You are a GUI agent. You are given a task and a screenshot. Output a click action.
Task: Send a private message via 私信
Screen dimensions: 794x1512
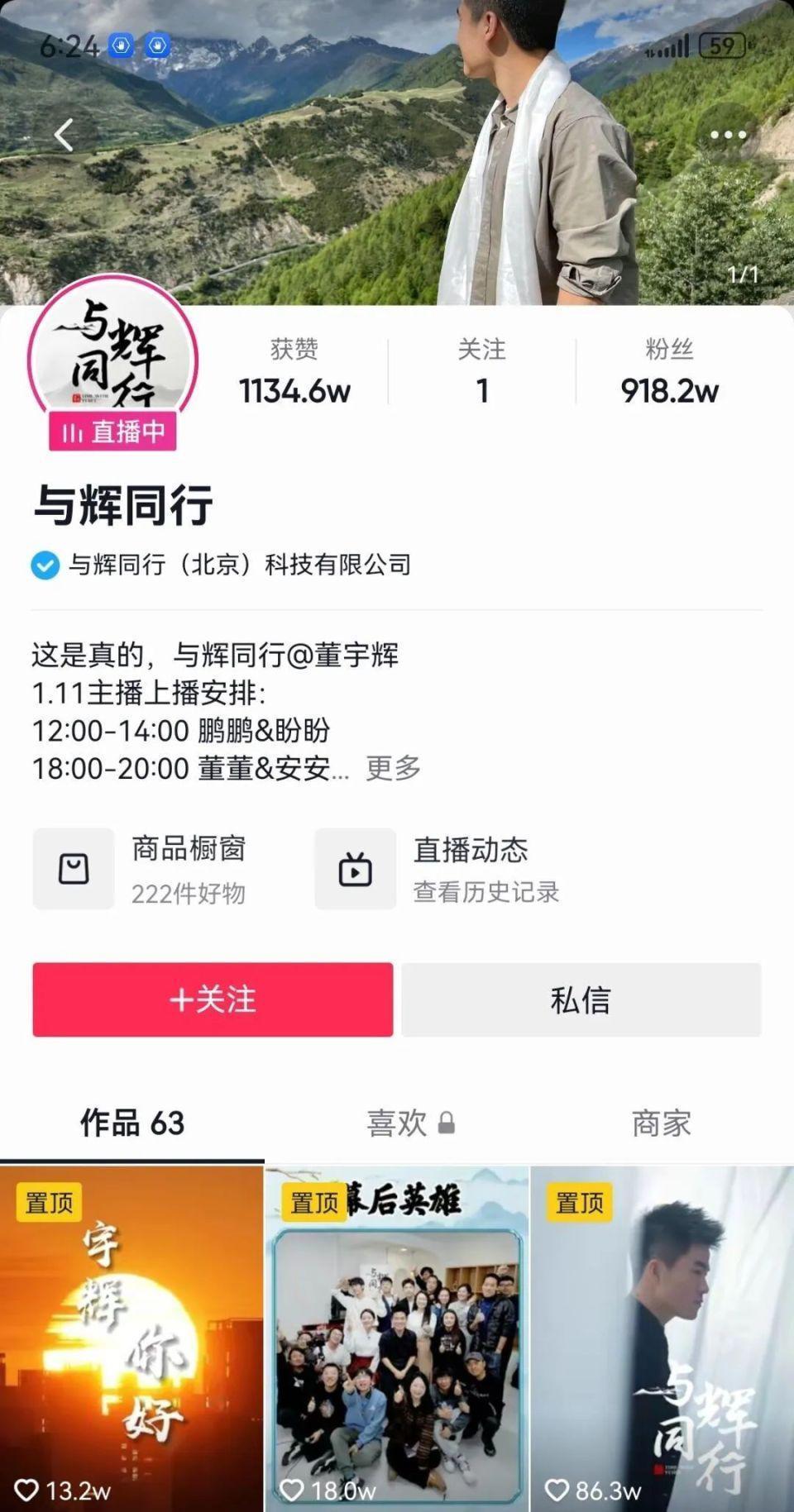pyautogui.click(x=581, y=999)
